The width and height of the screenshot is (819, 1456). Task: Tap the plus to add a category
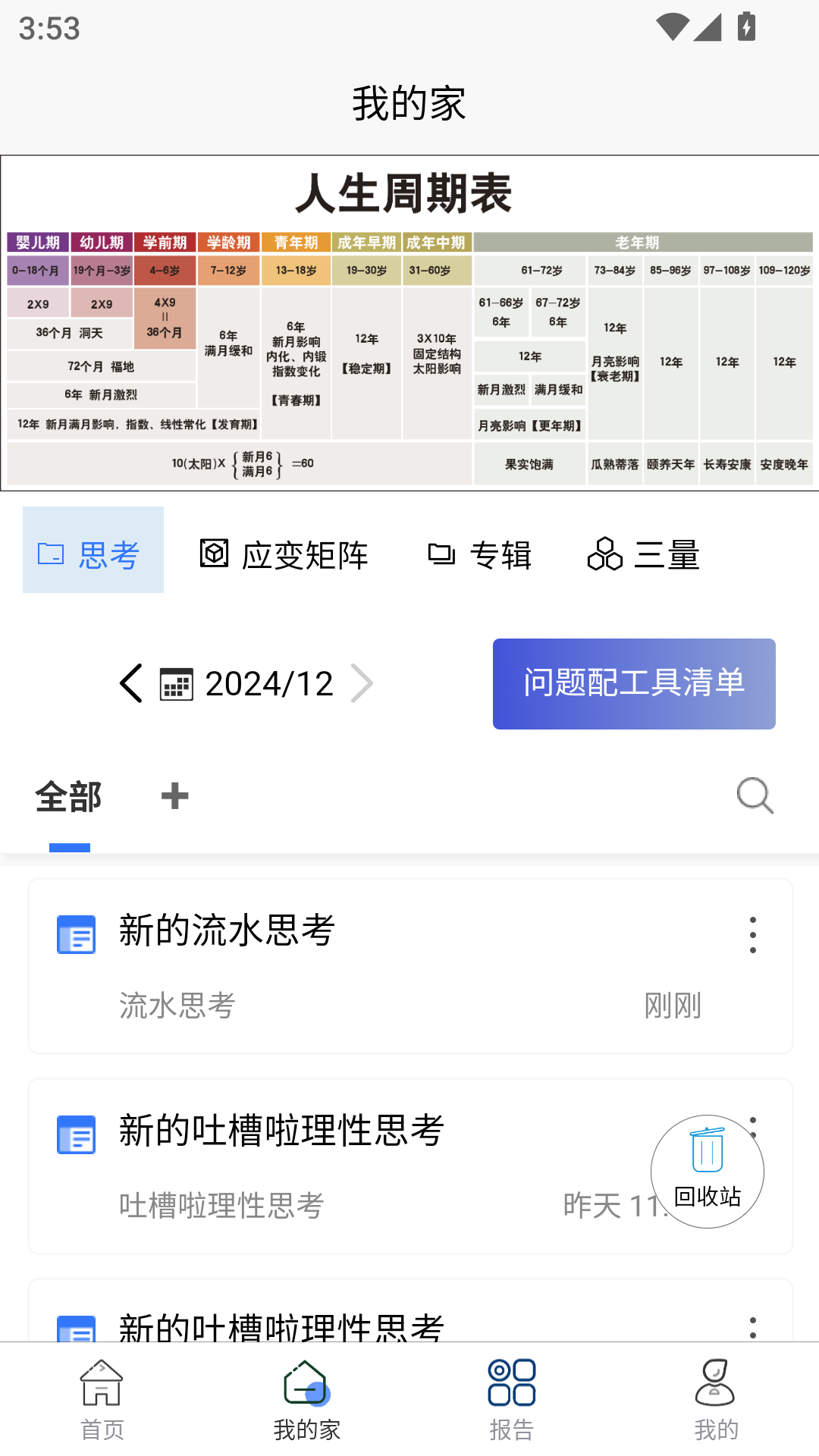[174, 797]
